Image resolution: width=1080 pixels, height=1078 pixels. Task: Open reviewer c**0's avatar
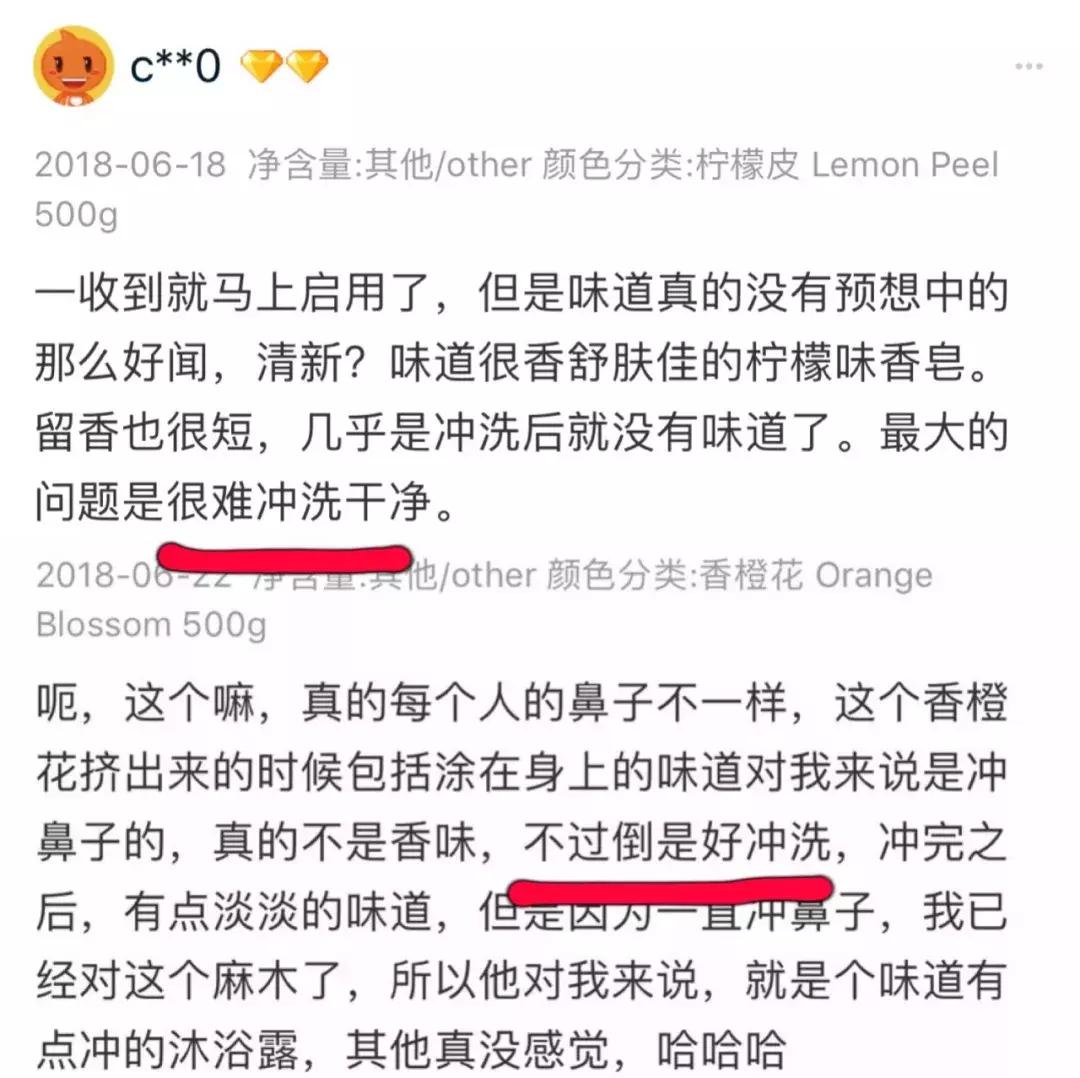(x=73, y=66)
